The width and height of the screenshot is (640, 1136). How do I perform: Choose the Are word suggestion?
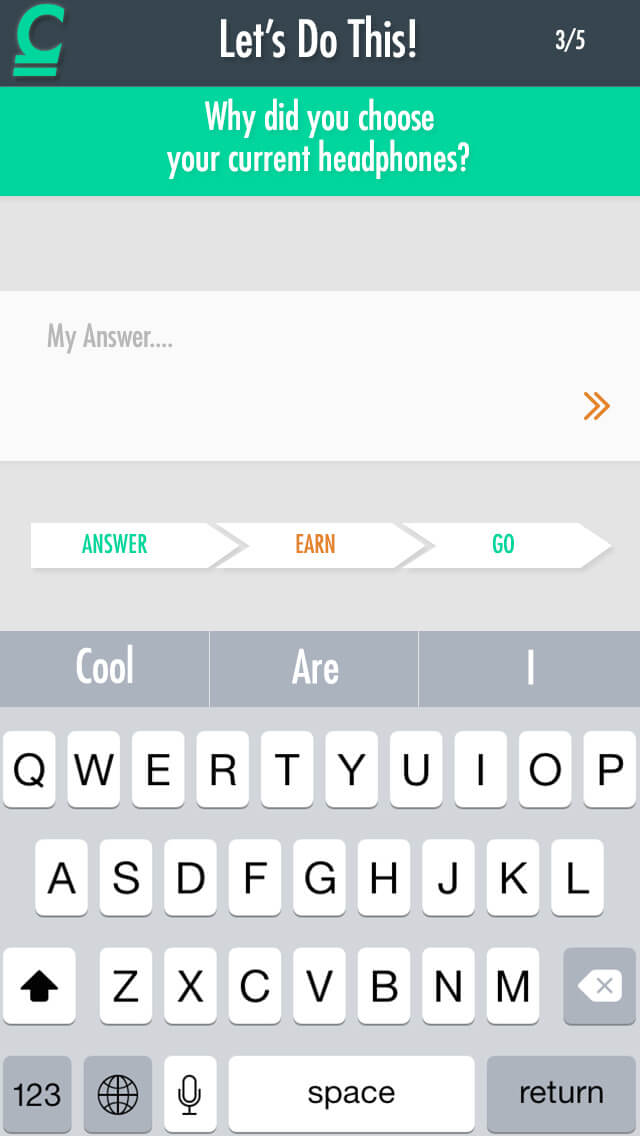click(314, 668)
